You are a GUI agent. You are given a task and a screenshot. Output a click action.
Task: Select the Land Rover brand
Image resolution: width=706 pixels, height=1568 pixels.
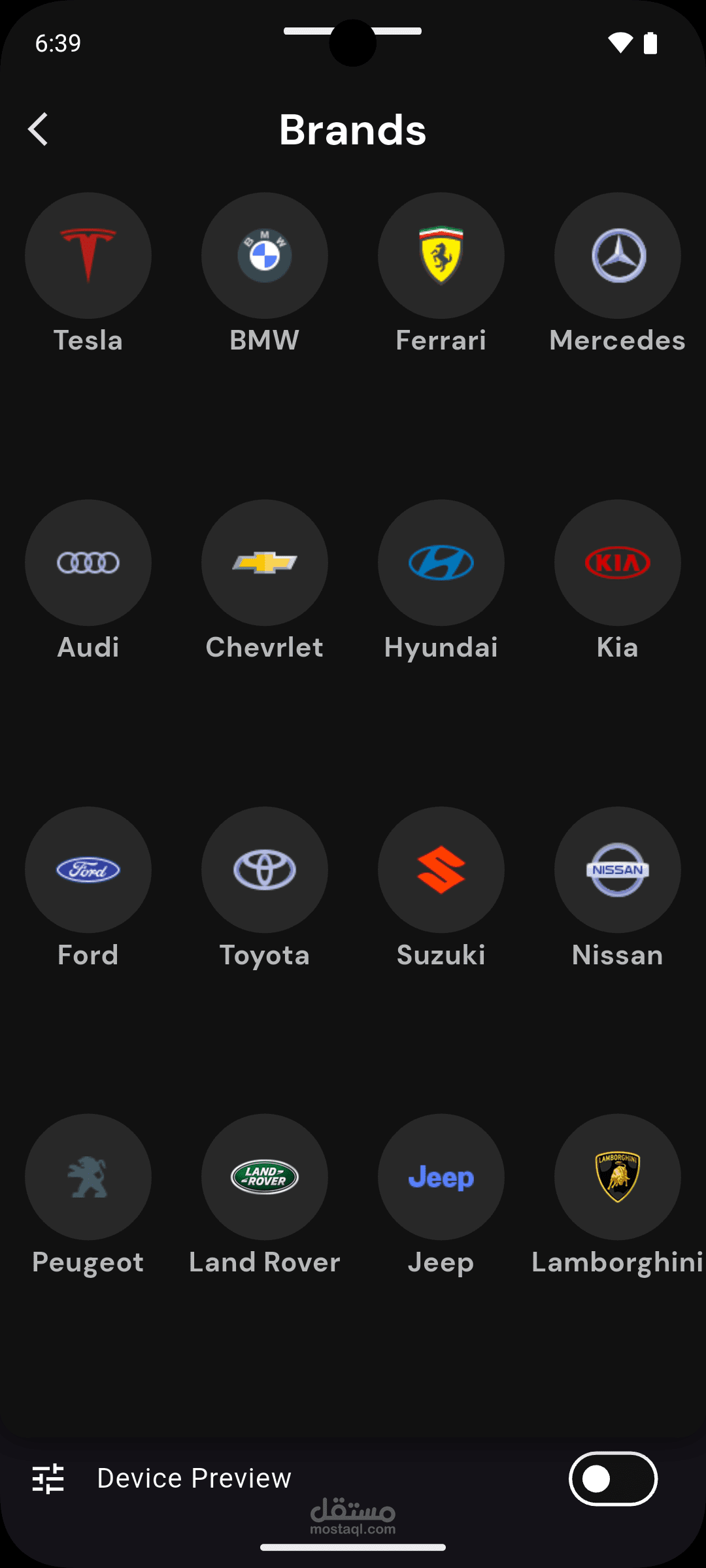265,1177
